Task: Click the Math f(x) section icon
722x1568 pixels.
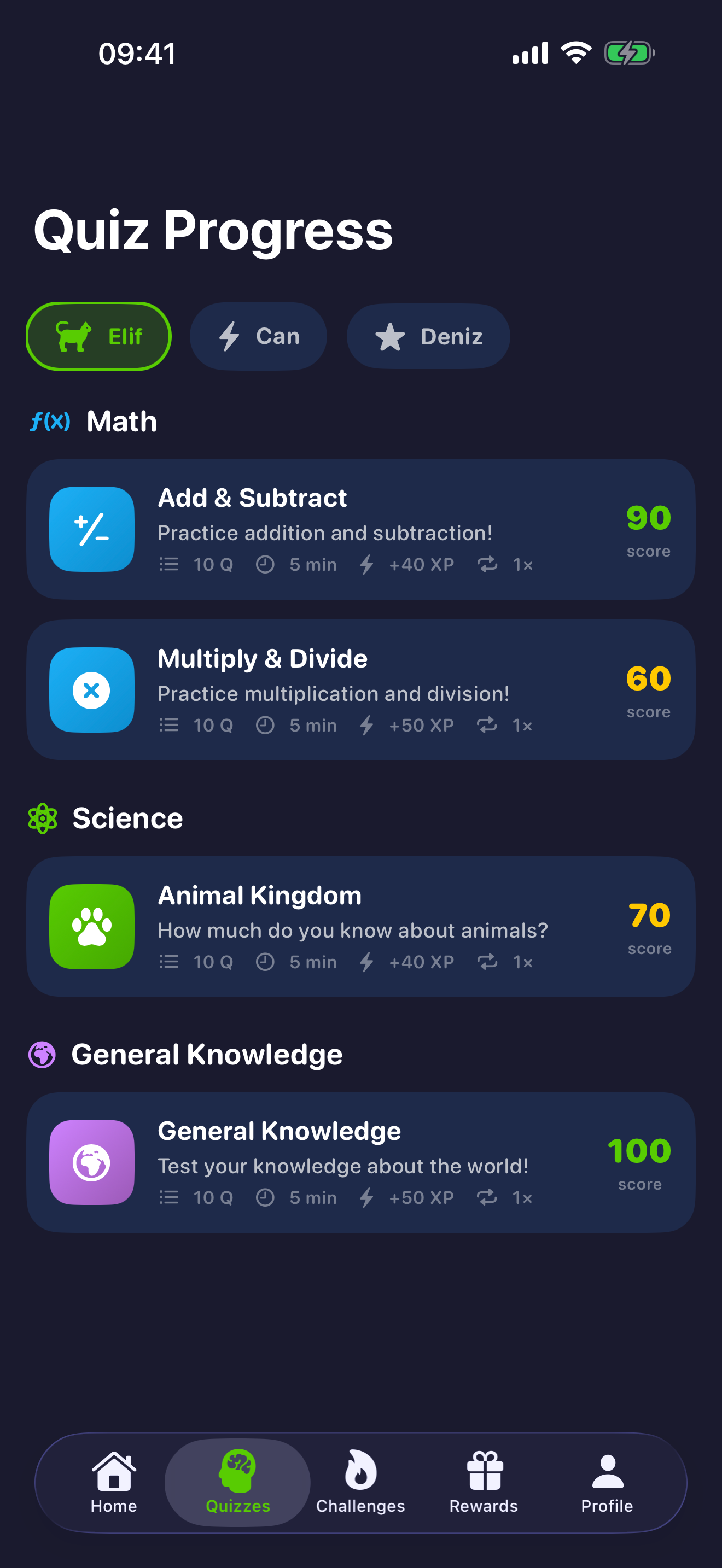Action: point(50,420)
